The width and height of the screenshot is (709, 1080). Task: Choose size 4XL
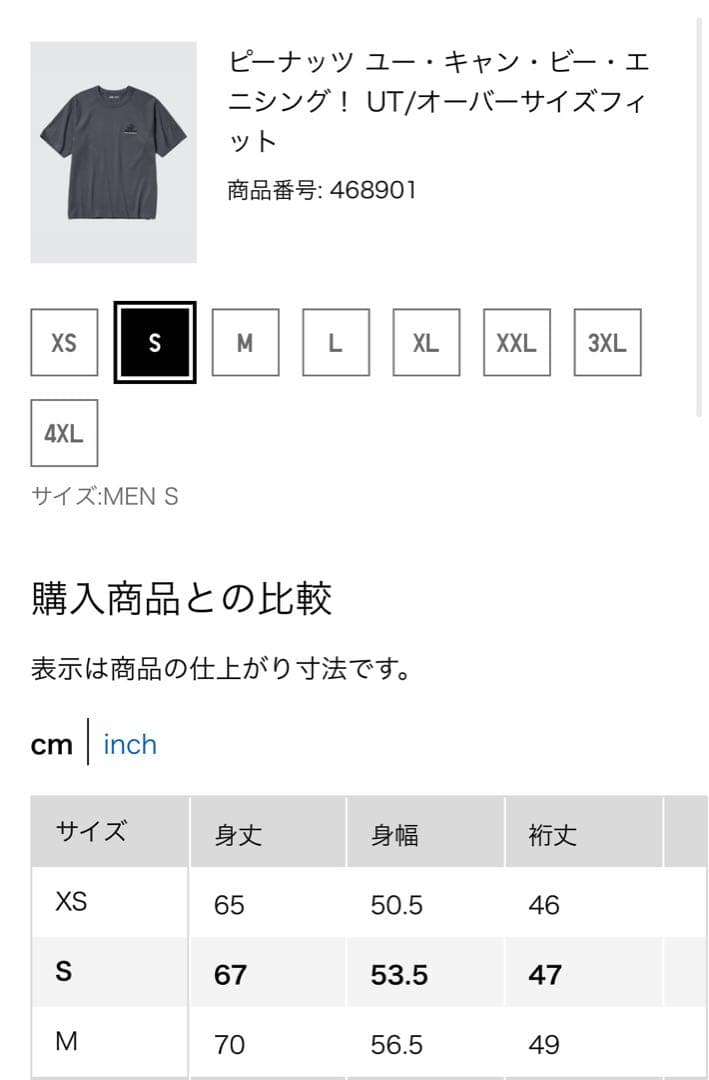(64, 433)
